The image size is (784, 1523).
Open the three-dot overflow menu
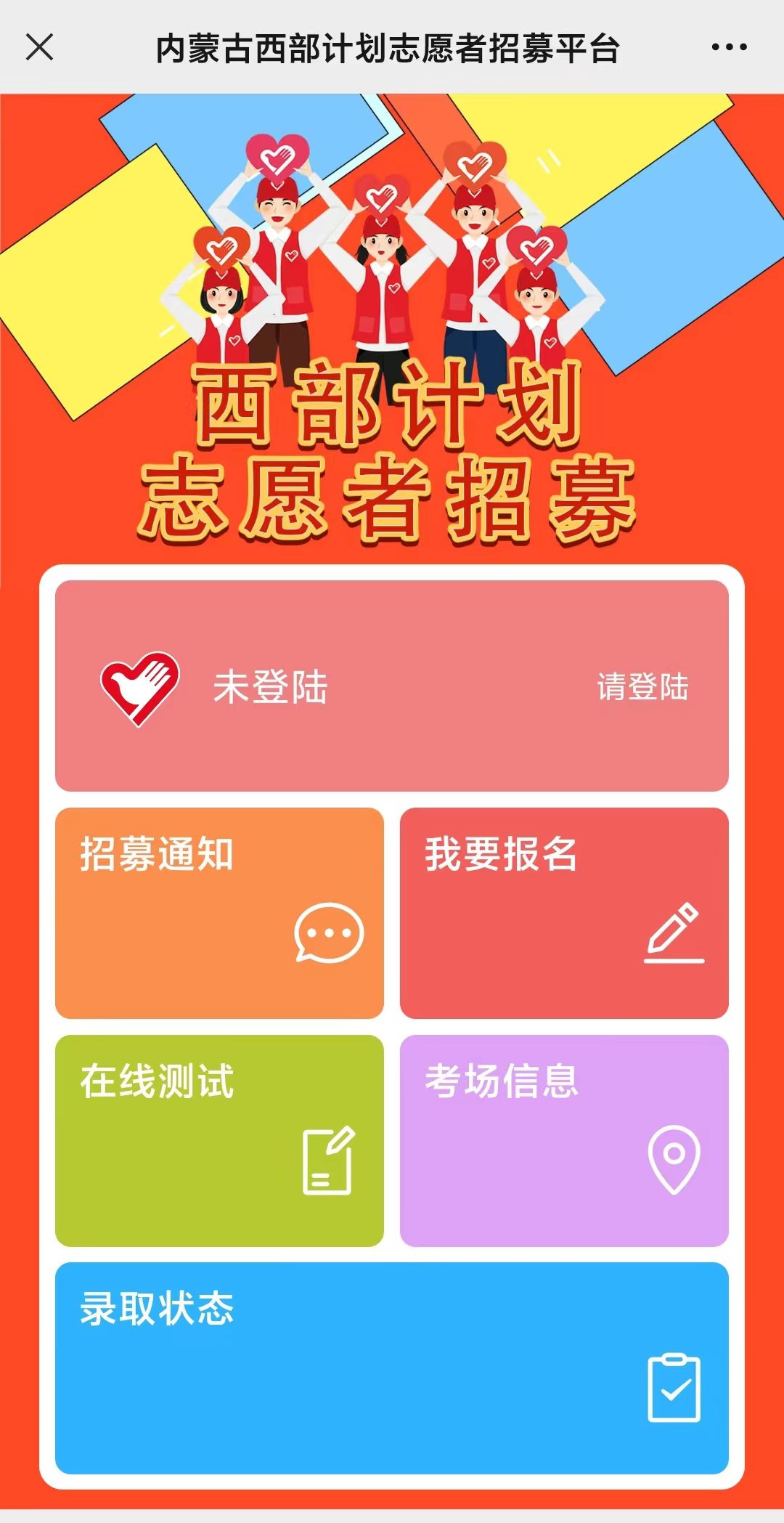pyautogui.click(x=729, y=48)
